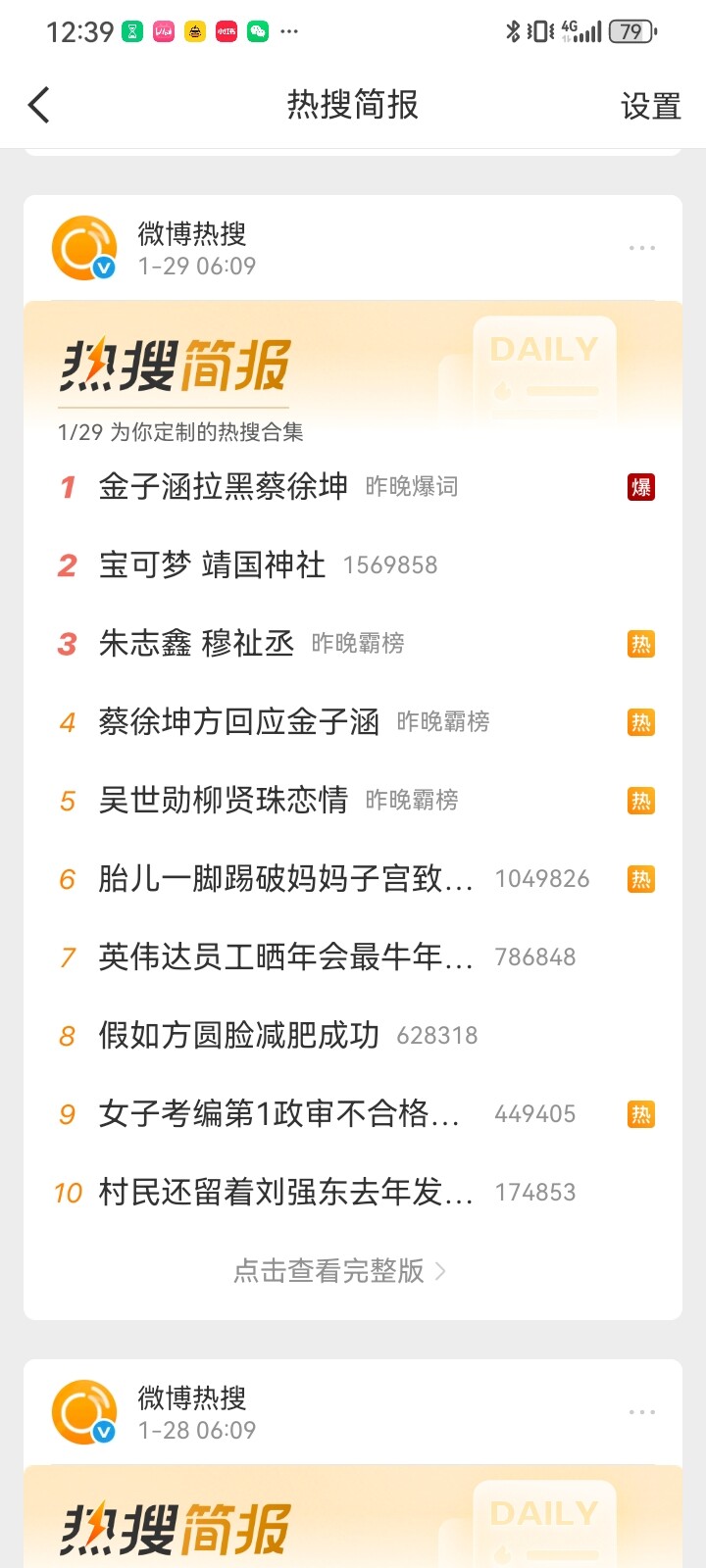Select the topic starting with 村民还留着刘强东
The width and height of the screenshot is (706, 1568).
click(285, 1193)
